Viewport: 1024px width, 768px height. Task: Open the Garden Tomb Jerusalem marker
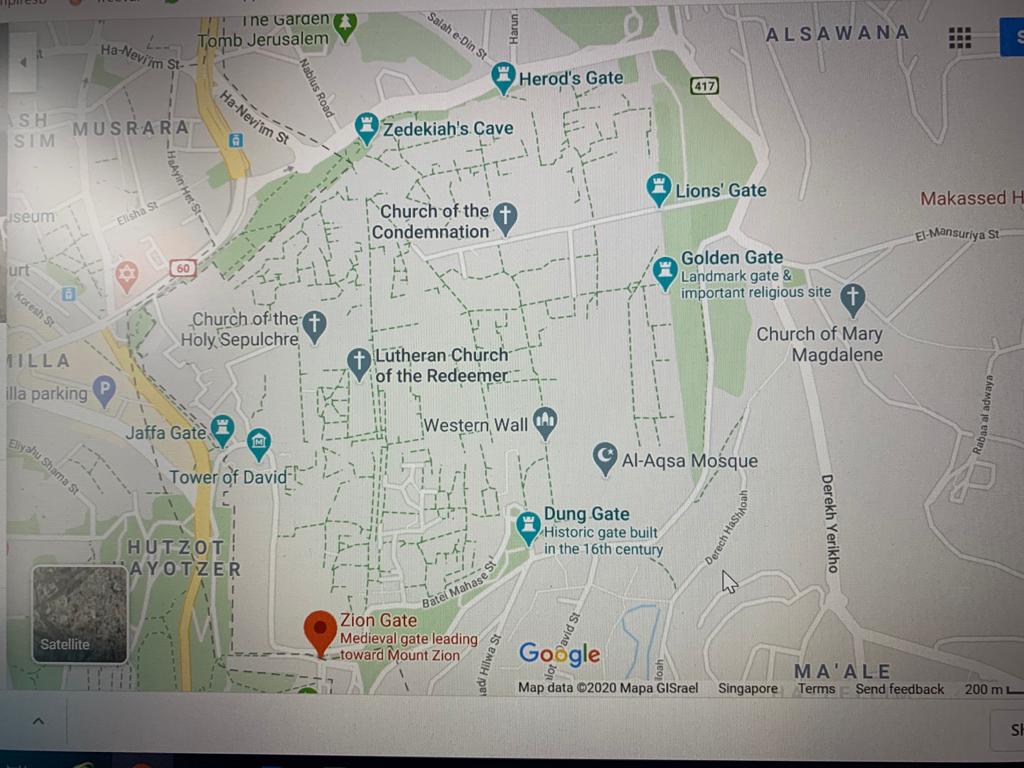coord(345,24)
